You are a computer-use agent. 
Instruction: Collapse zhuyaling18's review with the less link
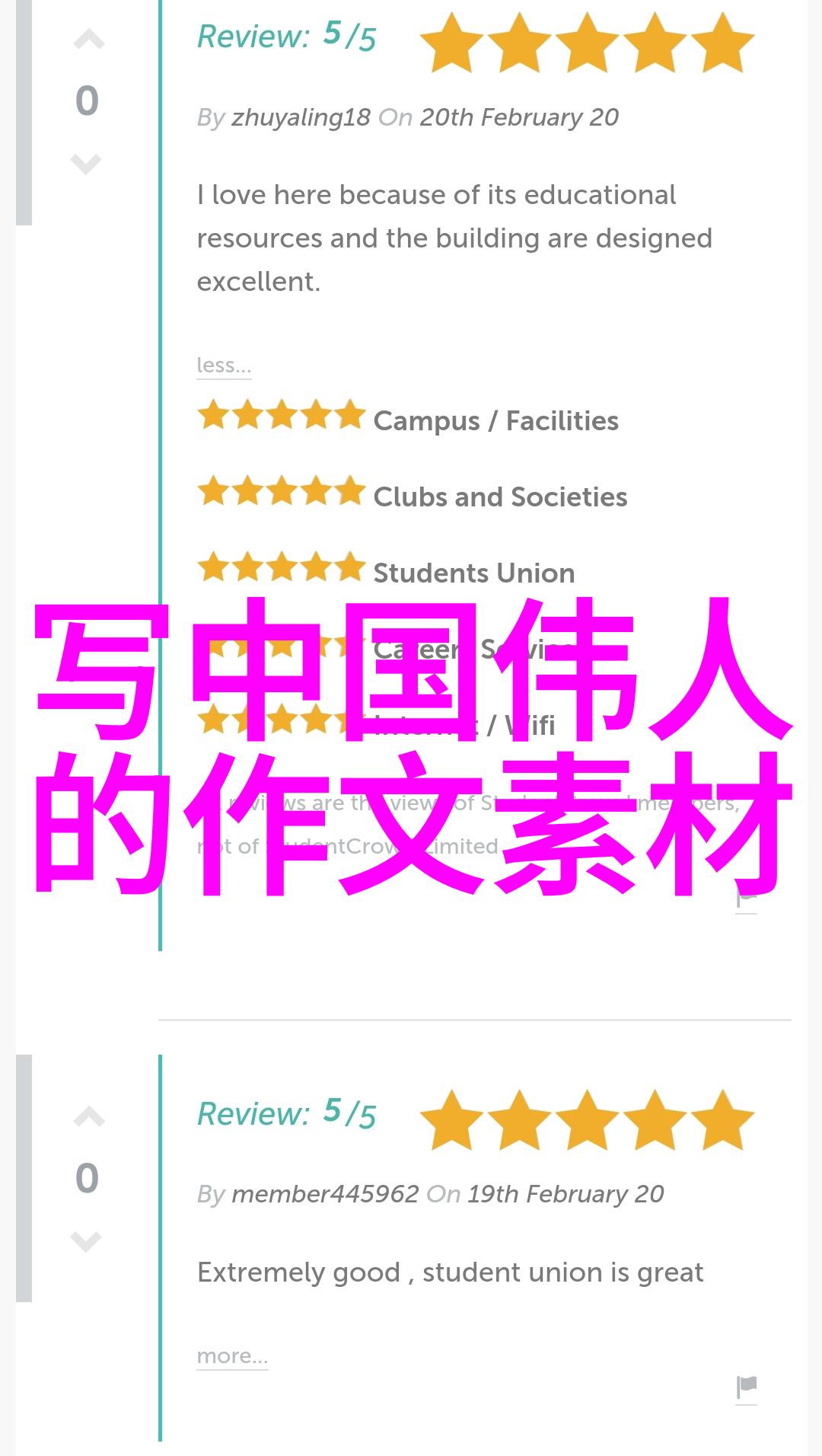pos(223,366)
